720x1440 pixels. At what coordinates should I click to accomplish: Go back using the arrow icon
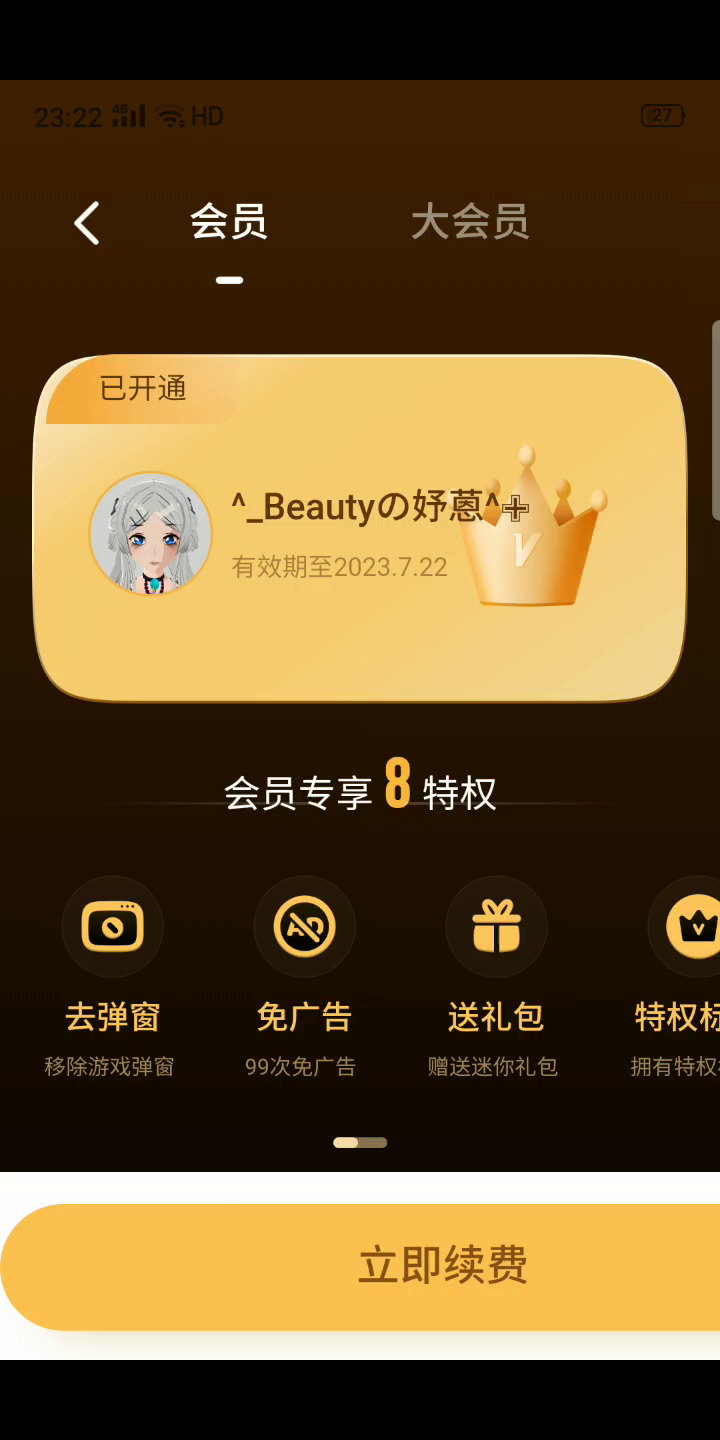pyautogui.click(x=88, y=222)
